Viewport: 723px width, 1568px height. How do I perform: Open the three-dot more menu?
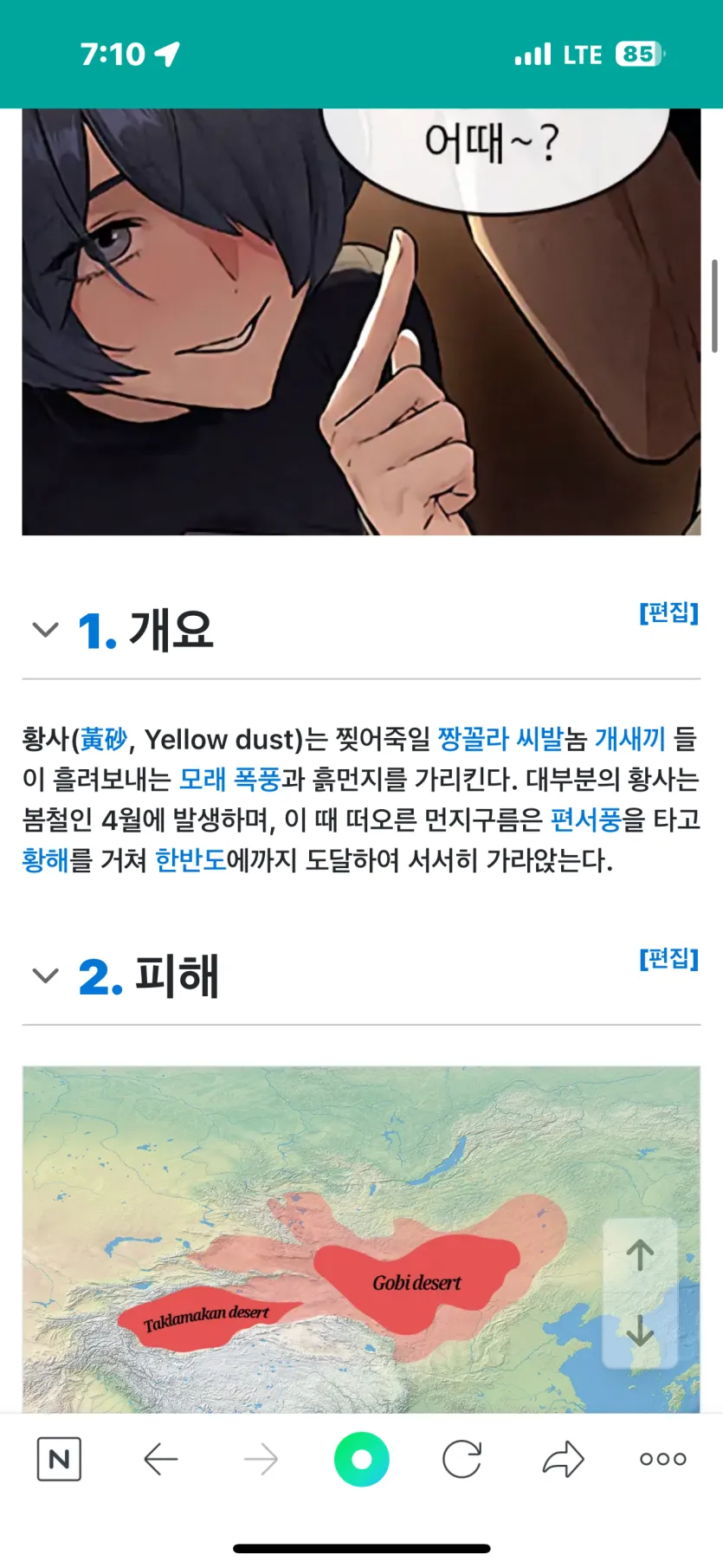(662, 1459)
